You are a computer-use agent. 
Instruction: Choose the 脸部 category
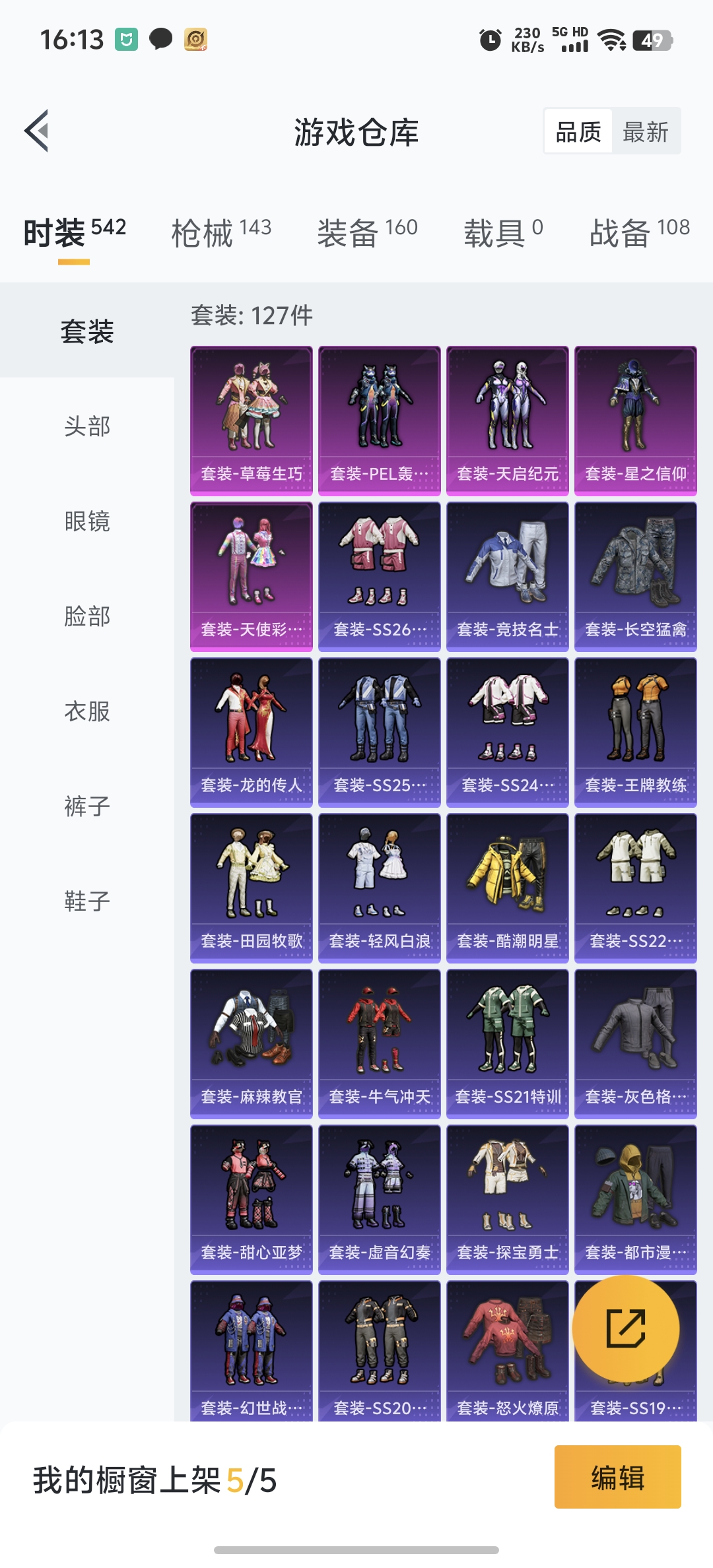click(87, 616)
